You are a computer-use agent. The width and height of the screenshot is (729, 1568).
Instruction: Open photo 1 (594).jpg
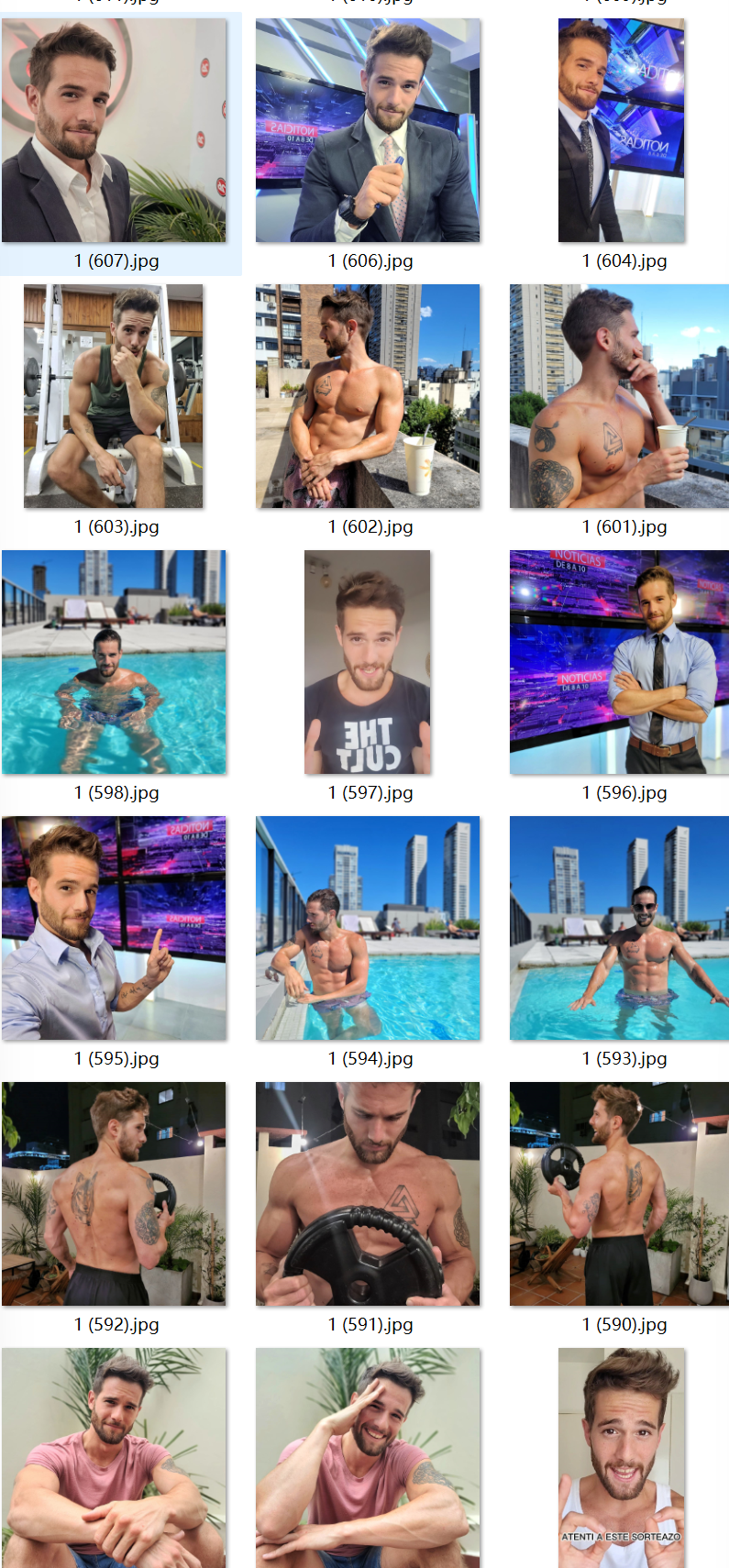click(x=368, y=928)
